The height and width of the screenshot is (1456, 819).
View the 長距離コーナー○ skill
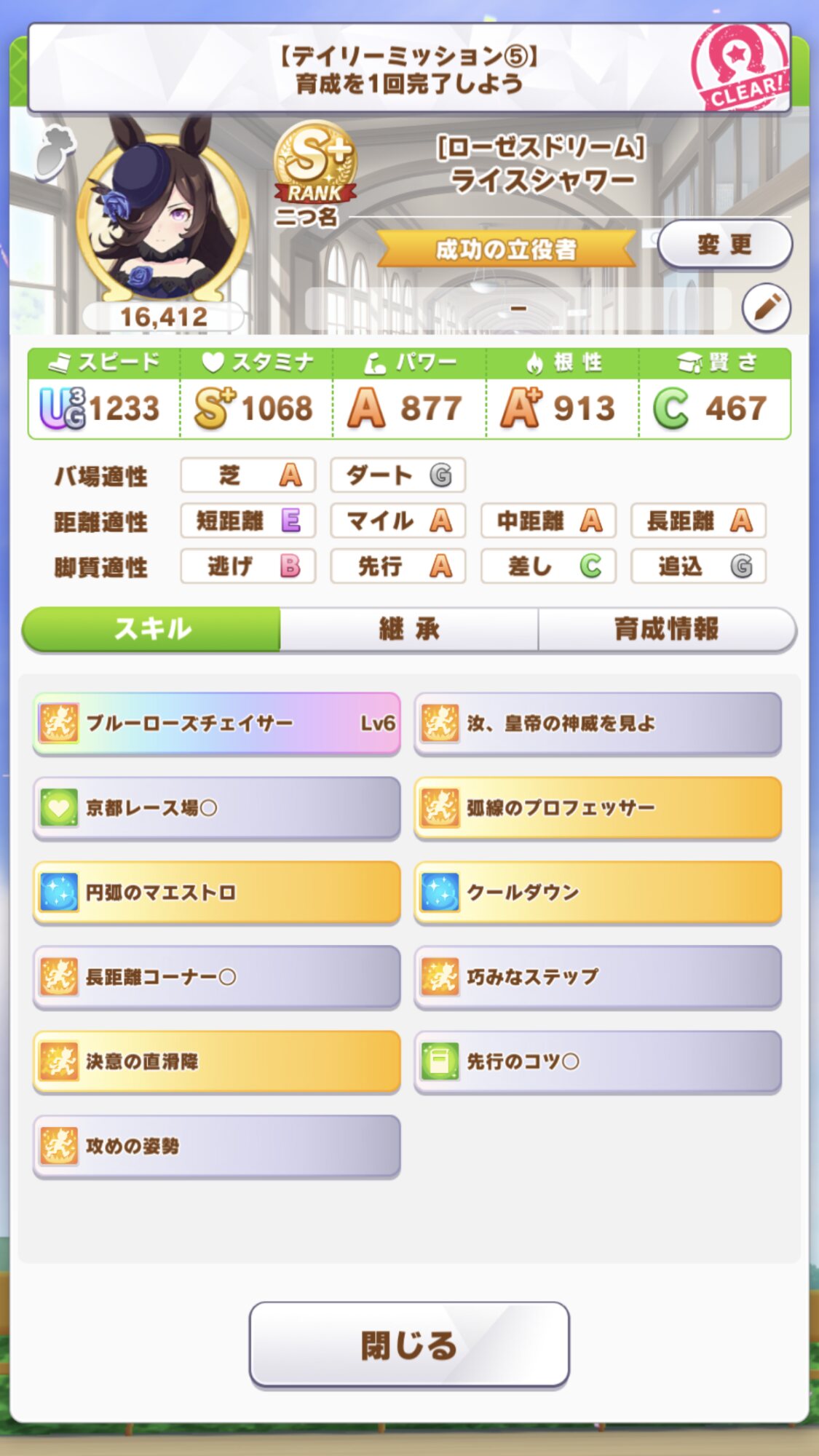(x=217, y=977)
